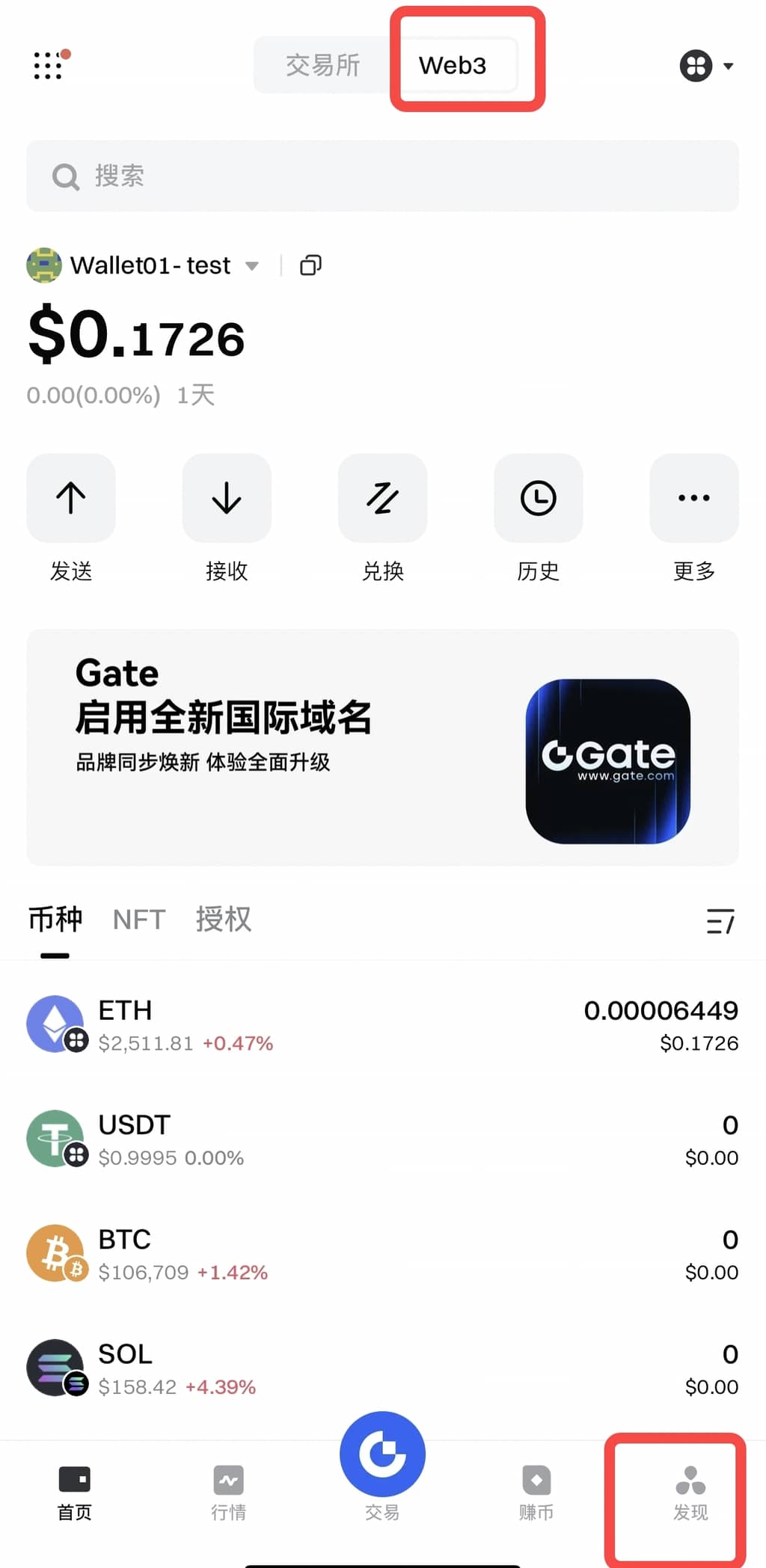The image size is (766, 1568).
Task: Open the BTC asset row
Action: coord(382,1254)
